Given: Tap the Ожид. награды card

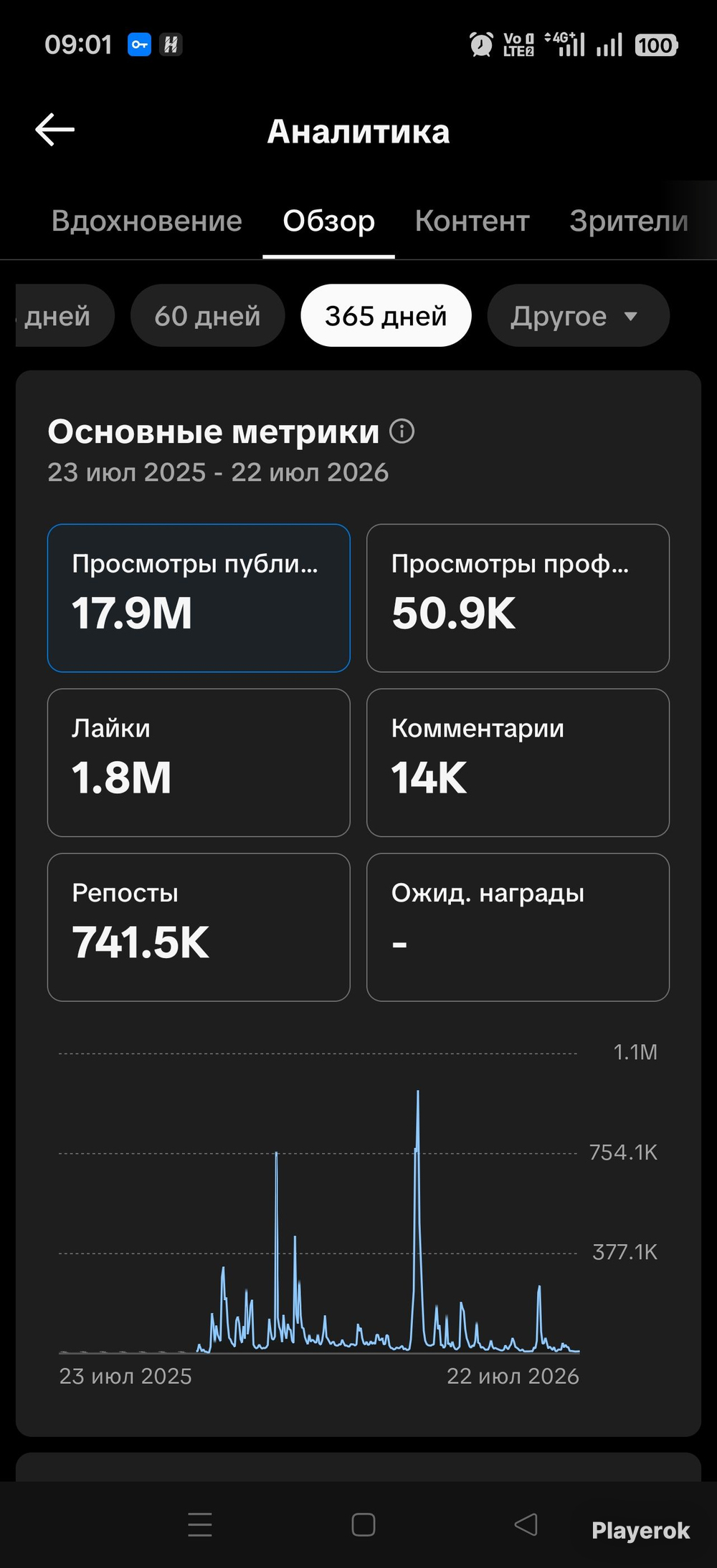Looking at the screenshot, I should click(518, 927).
